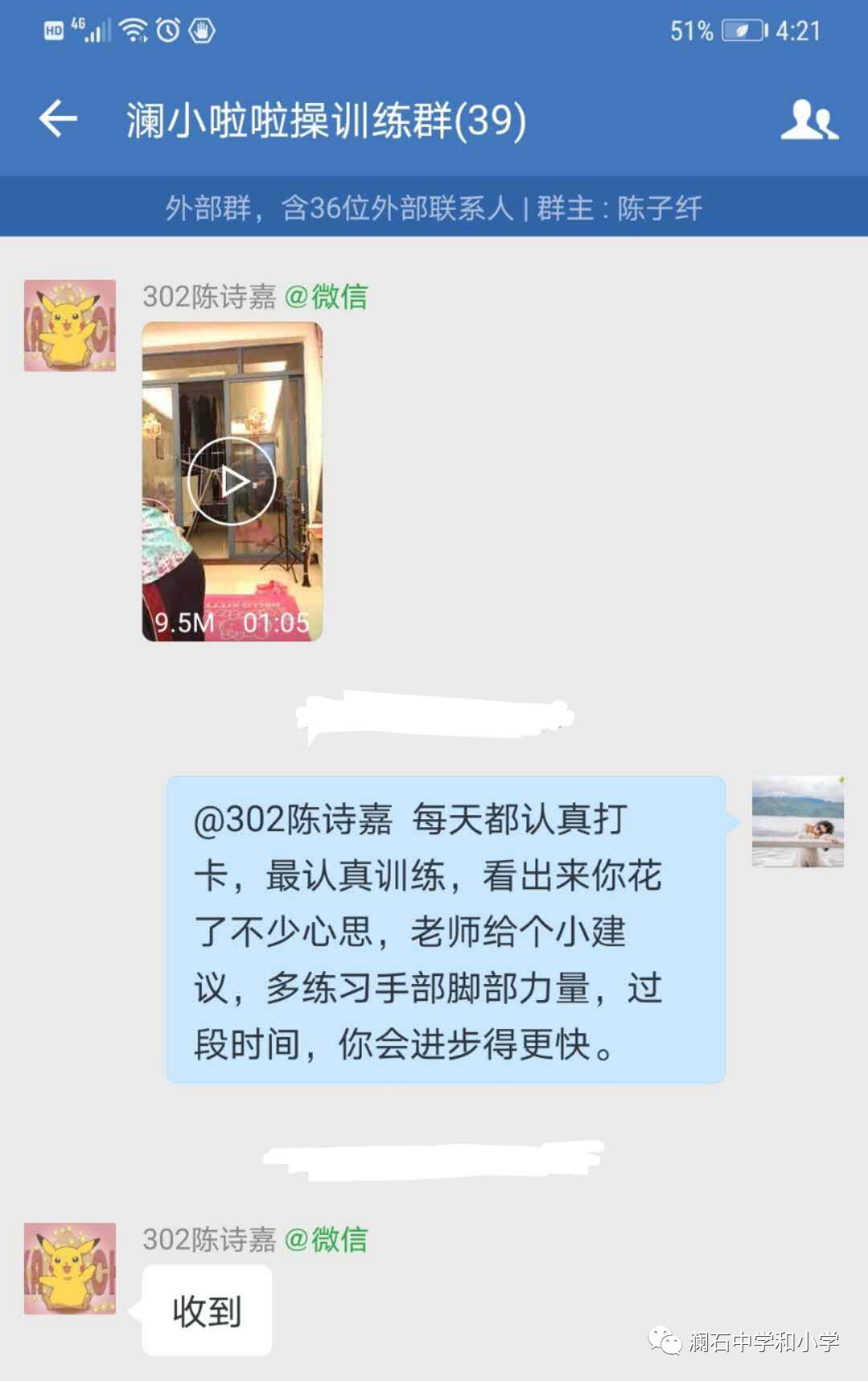Open 302陈诗嘉's avatar next to 收到
This screenshot has height=1381, width=868.
70,1268
